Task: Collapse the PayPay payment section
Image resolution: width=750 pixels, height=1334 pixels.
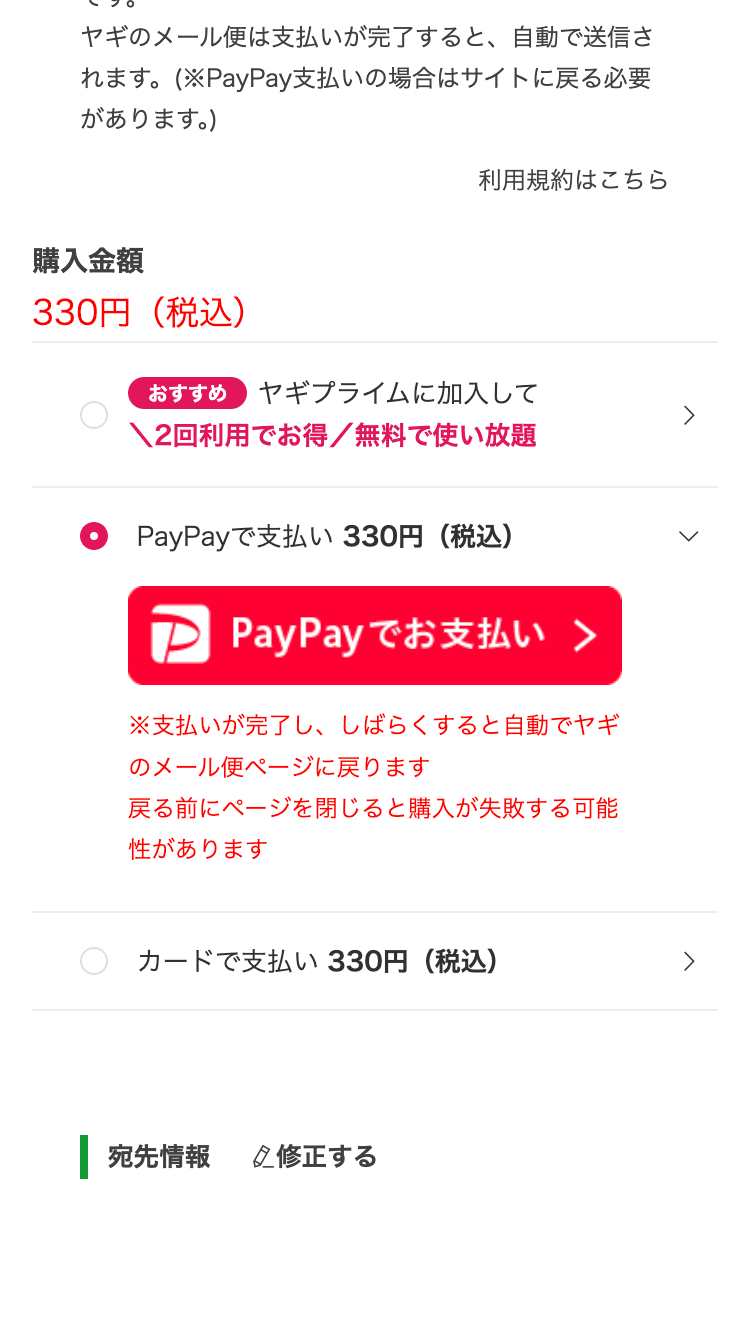Action: coord(688,537)
